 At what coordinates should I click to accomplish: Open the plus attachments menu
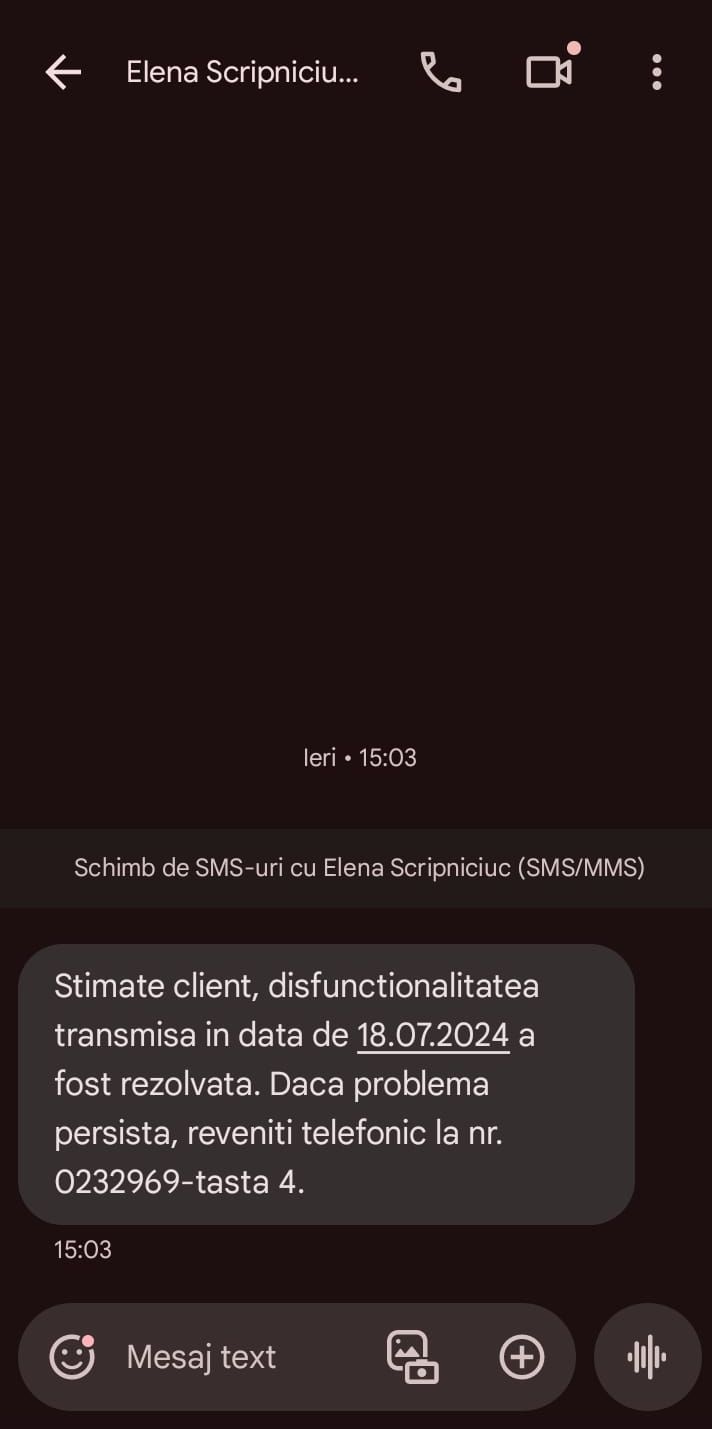click(x=522, y=1357)
